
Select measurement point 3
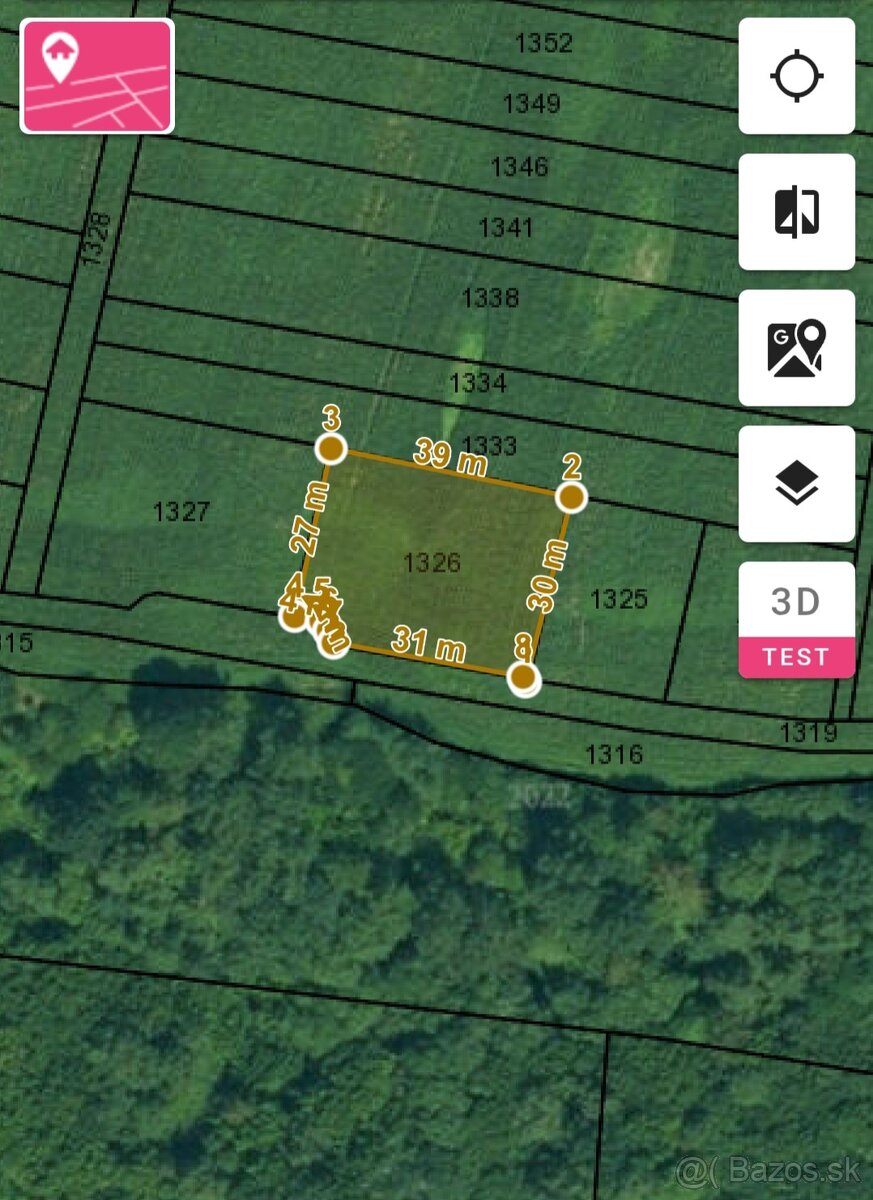click(330, 448)
